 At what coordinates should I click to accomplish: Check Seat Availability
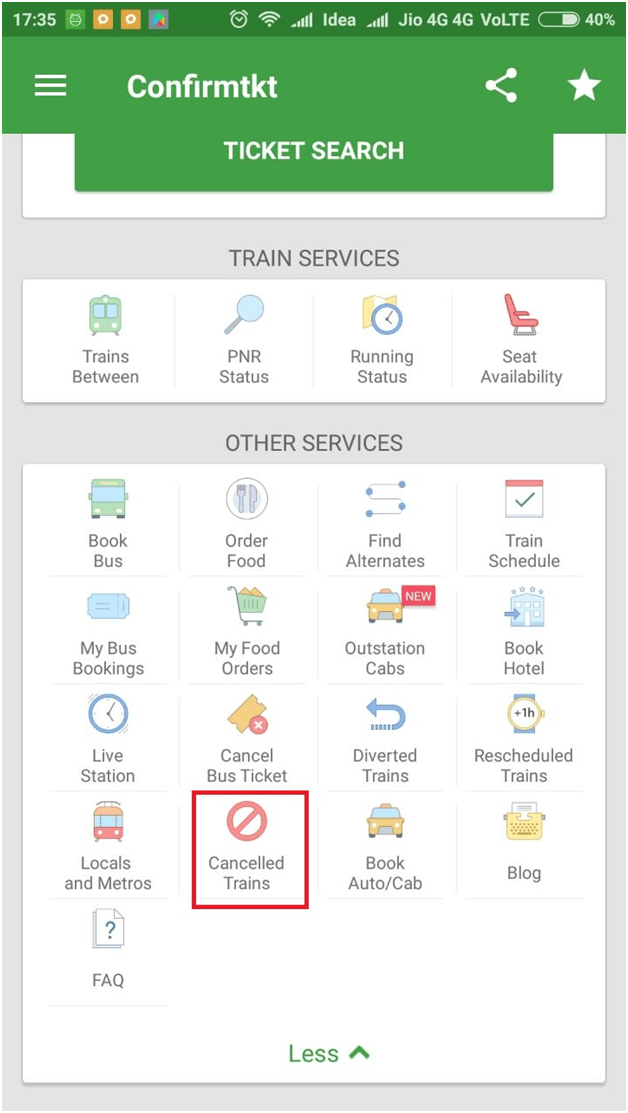(520, 341)
